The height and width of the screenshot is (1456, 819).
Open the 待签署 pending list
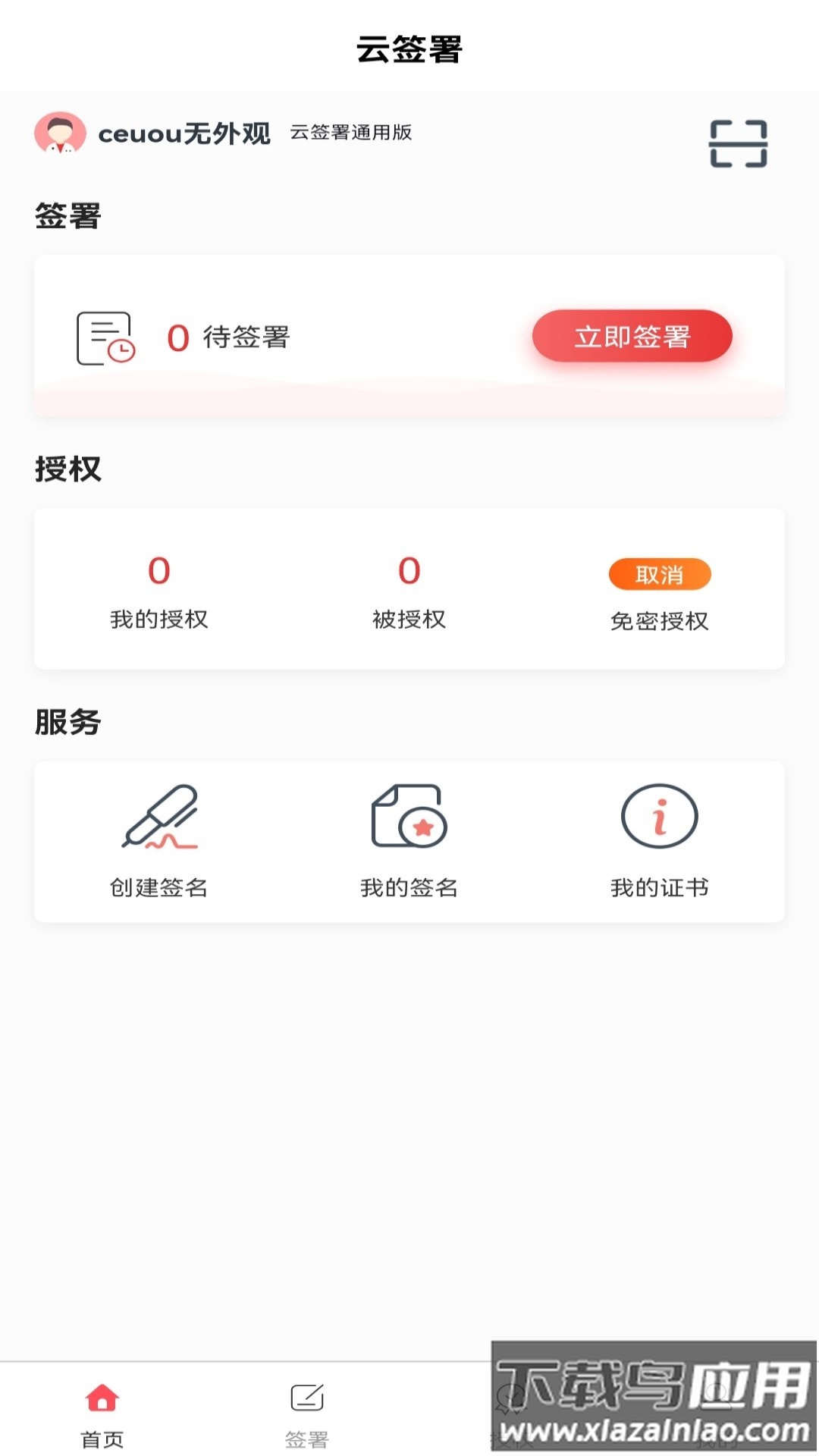tap(245, 337)
